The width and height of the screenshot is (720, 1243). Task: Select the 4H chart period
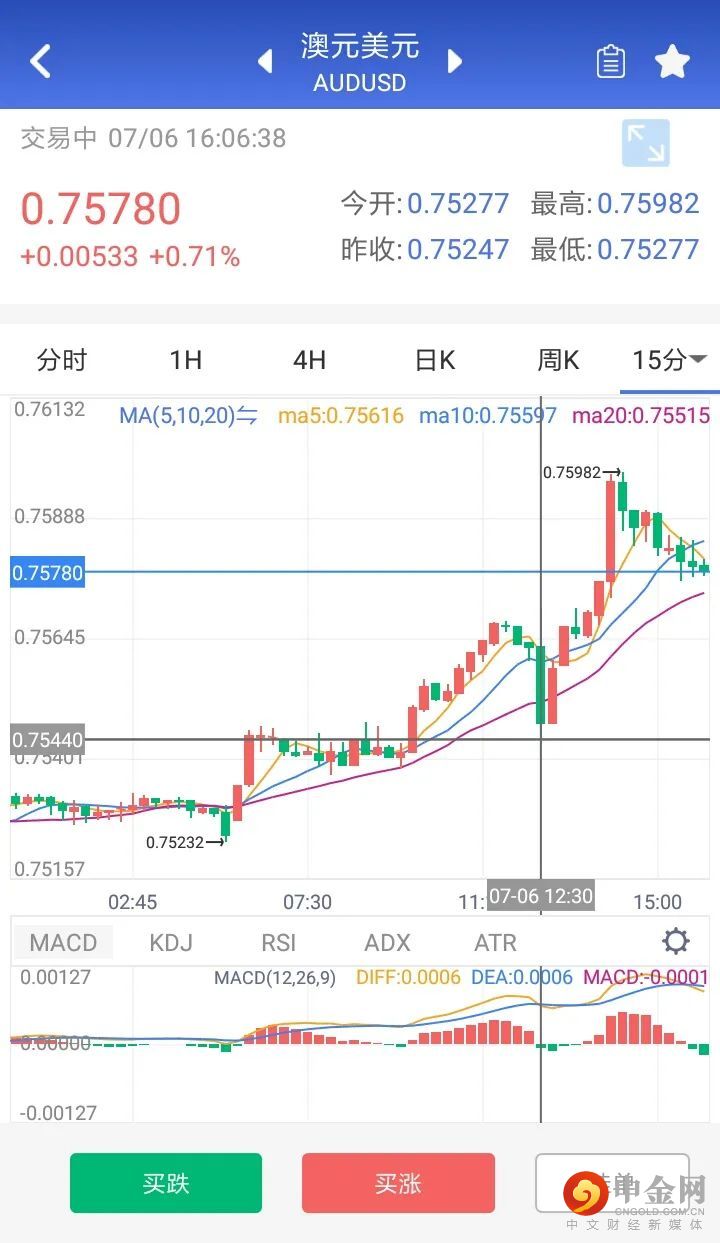point(310,360)
